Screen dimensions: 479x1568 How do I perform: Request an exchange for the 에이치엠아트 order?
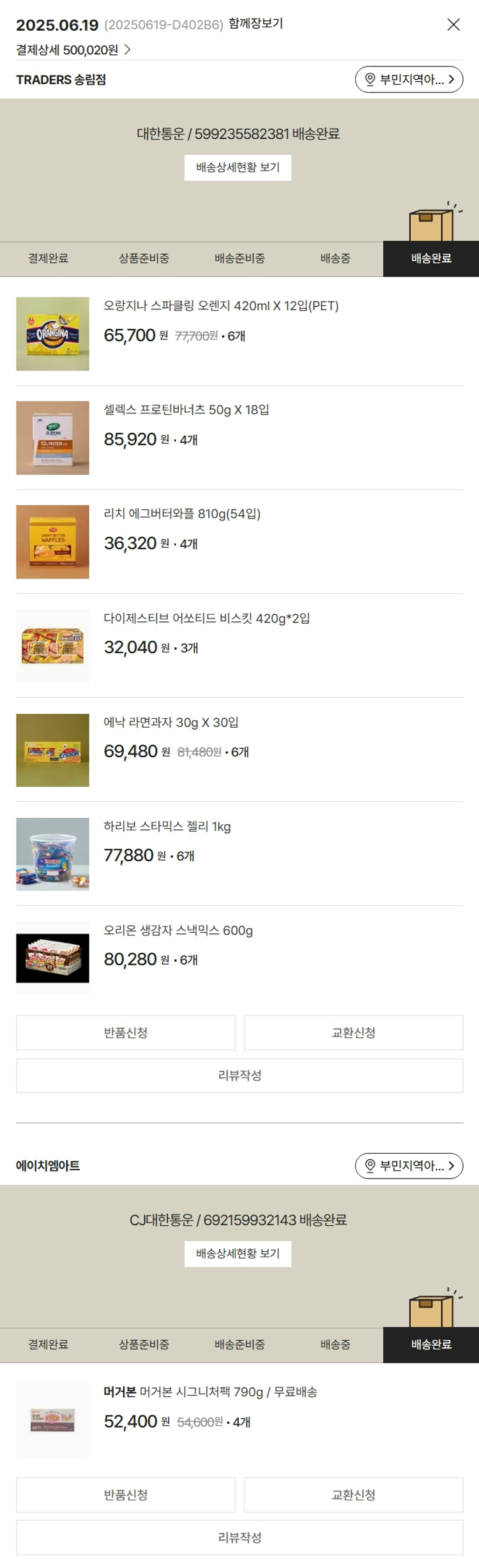tap(353, 1495)
